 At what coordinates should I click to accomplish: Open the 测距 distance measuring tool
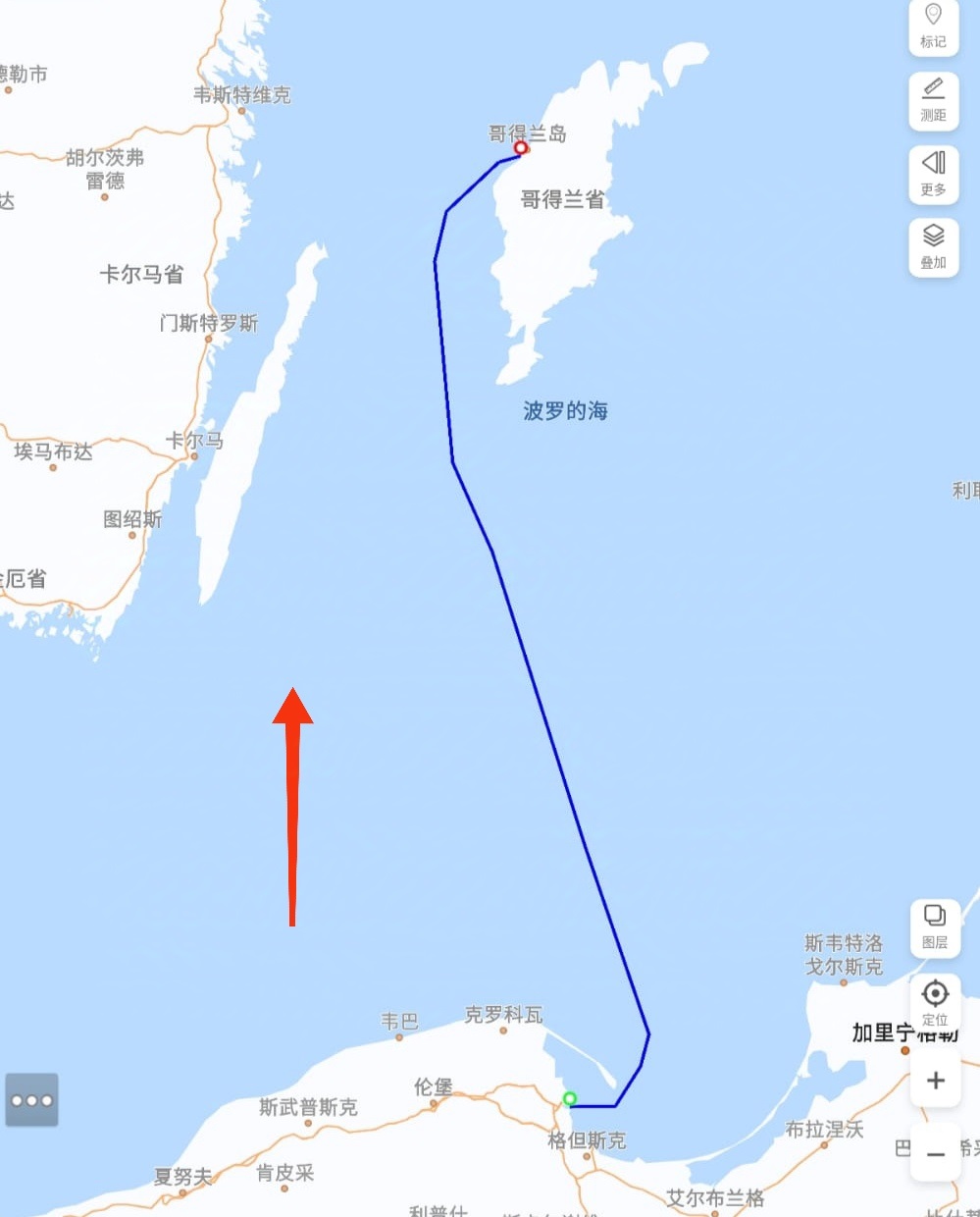933,99
